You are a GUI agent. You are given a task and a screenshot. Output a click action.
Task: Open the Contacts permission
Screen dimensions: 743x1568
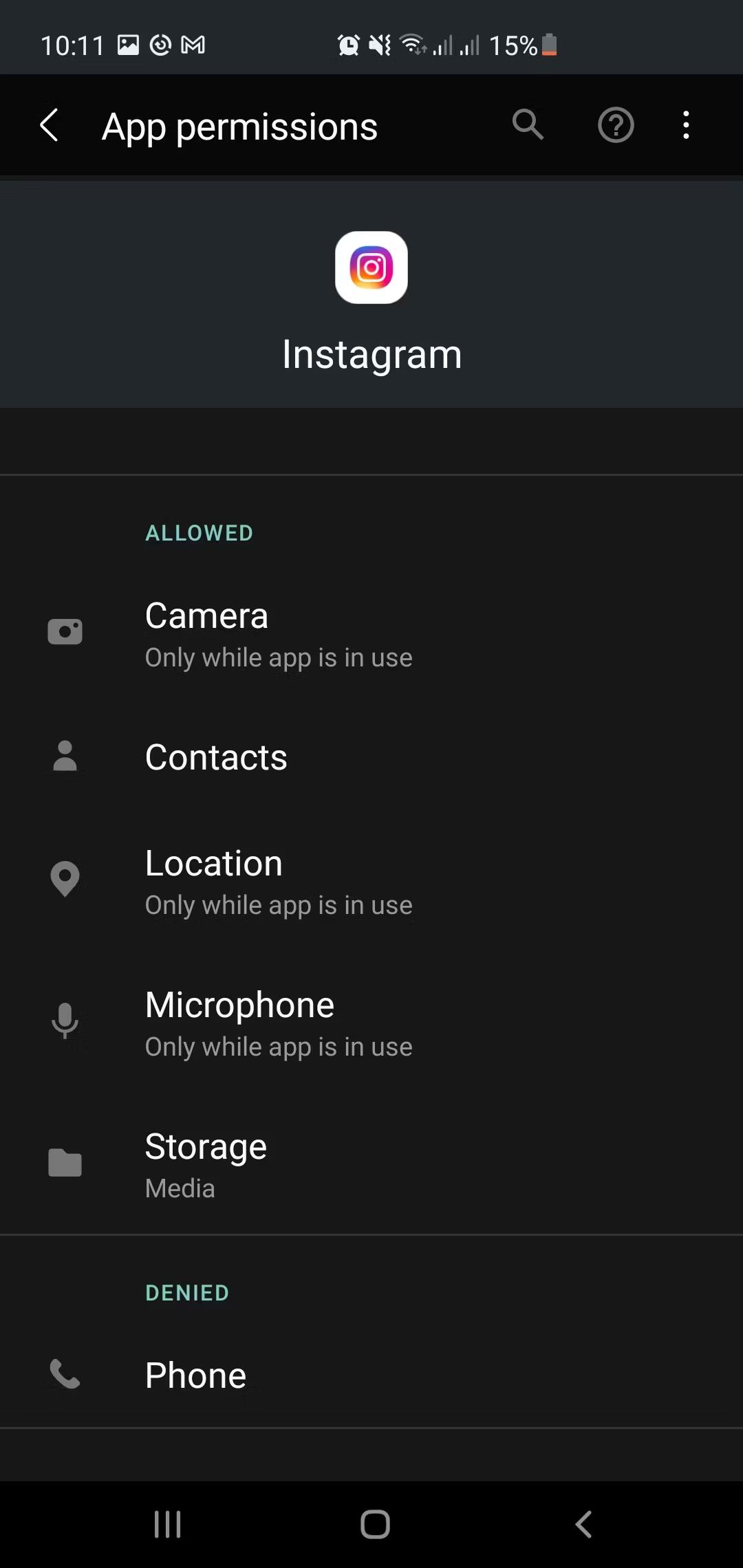[371, 756]
